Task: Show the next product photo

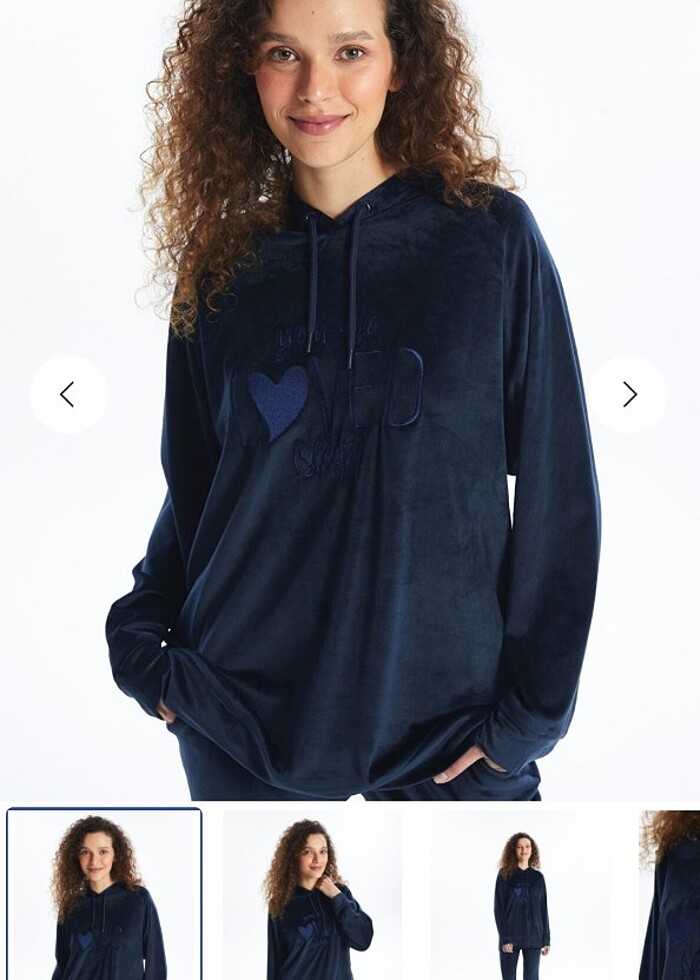Action: (629, 394)
